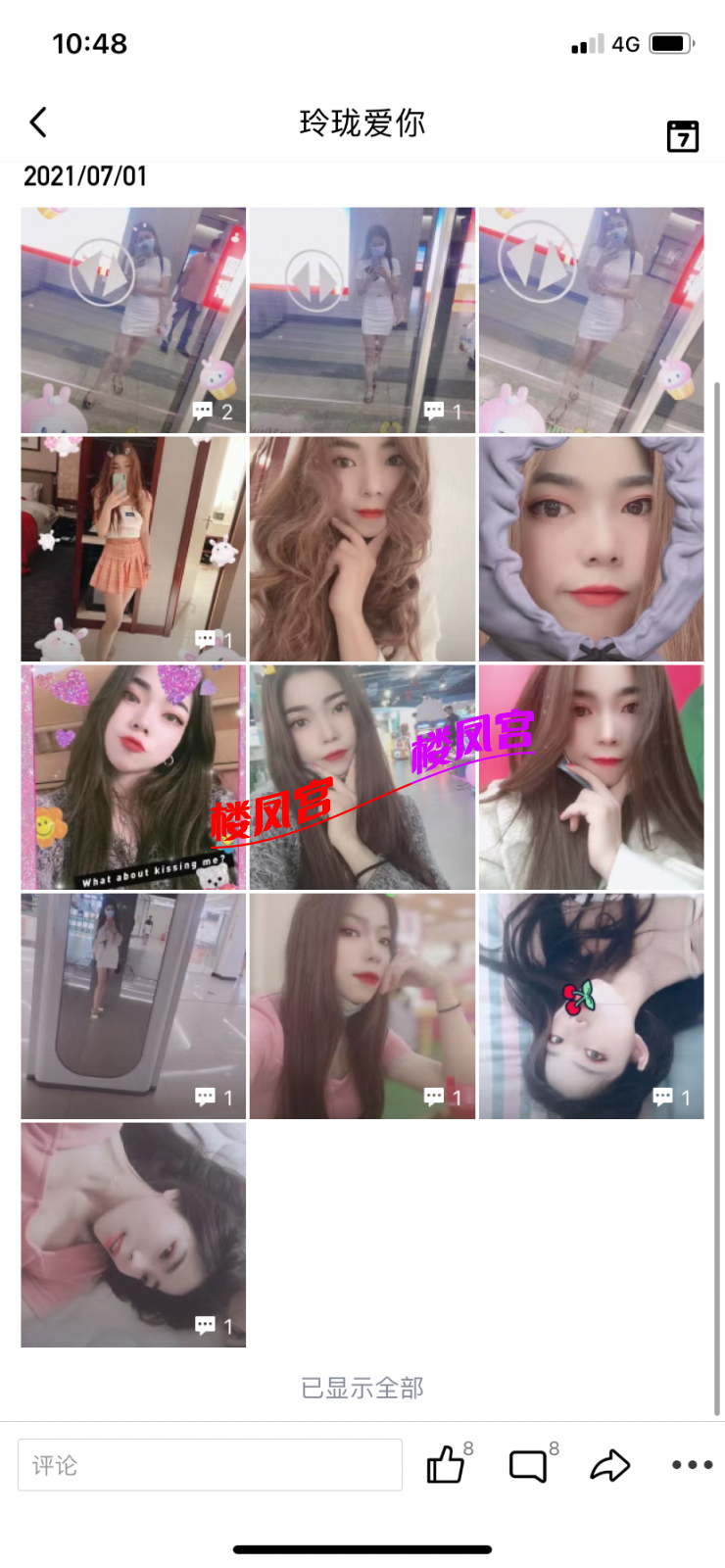Open the bottom-left lying down photo

click(x=133, y=1236)
